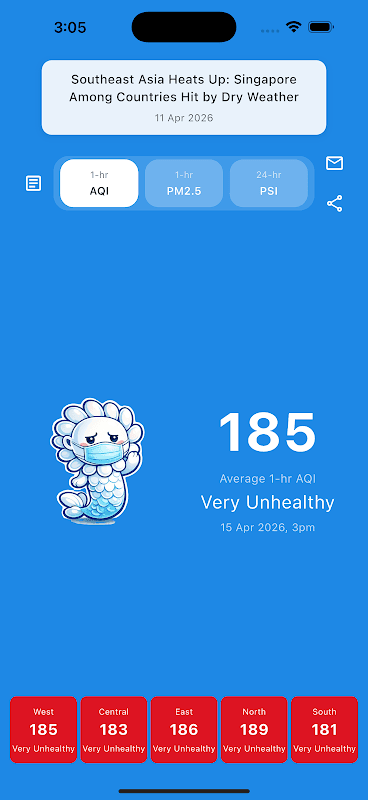This screenshot has width=368, height=800.
Task: Select the South region card
Action: click(x=324, y=730)
